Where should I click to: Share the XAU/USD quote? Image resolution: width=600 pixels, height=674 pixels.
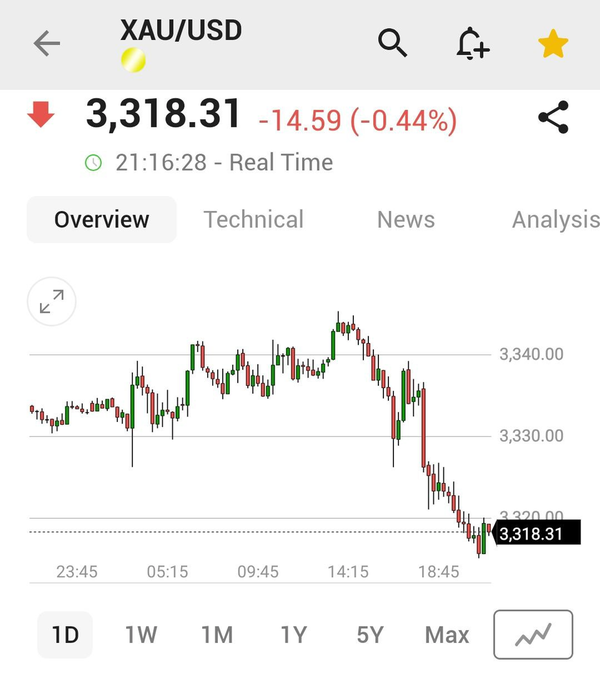[553, 118]
